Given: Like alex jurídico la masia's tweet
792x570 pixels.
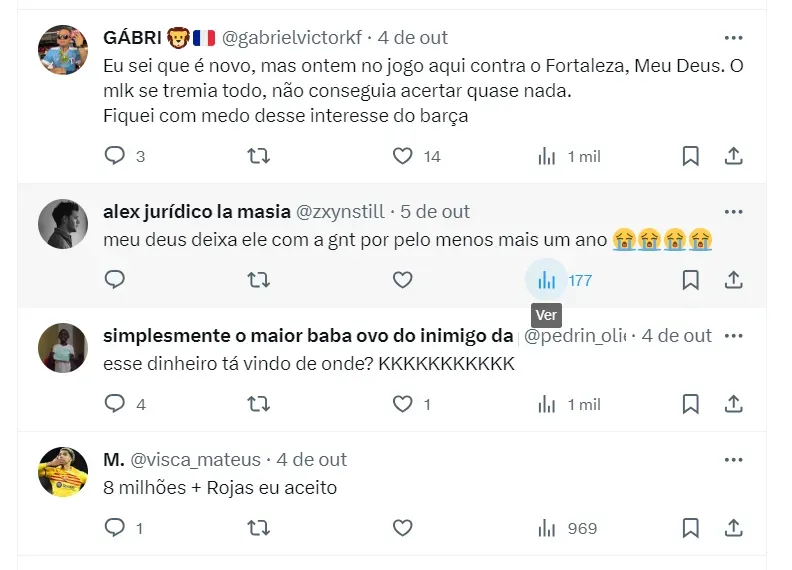Looking at the screenshot, I should (402, 280).
